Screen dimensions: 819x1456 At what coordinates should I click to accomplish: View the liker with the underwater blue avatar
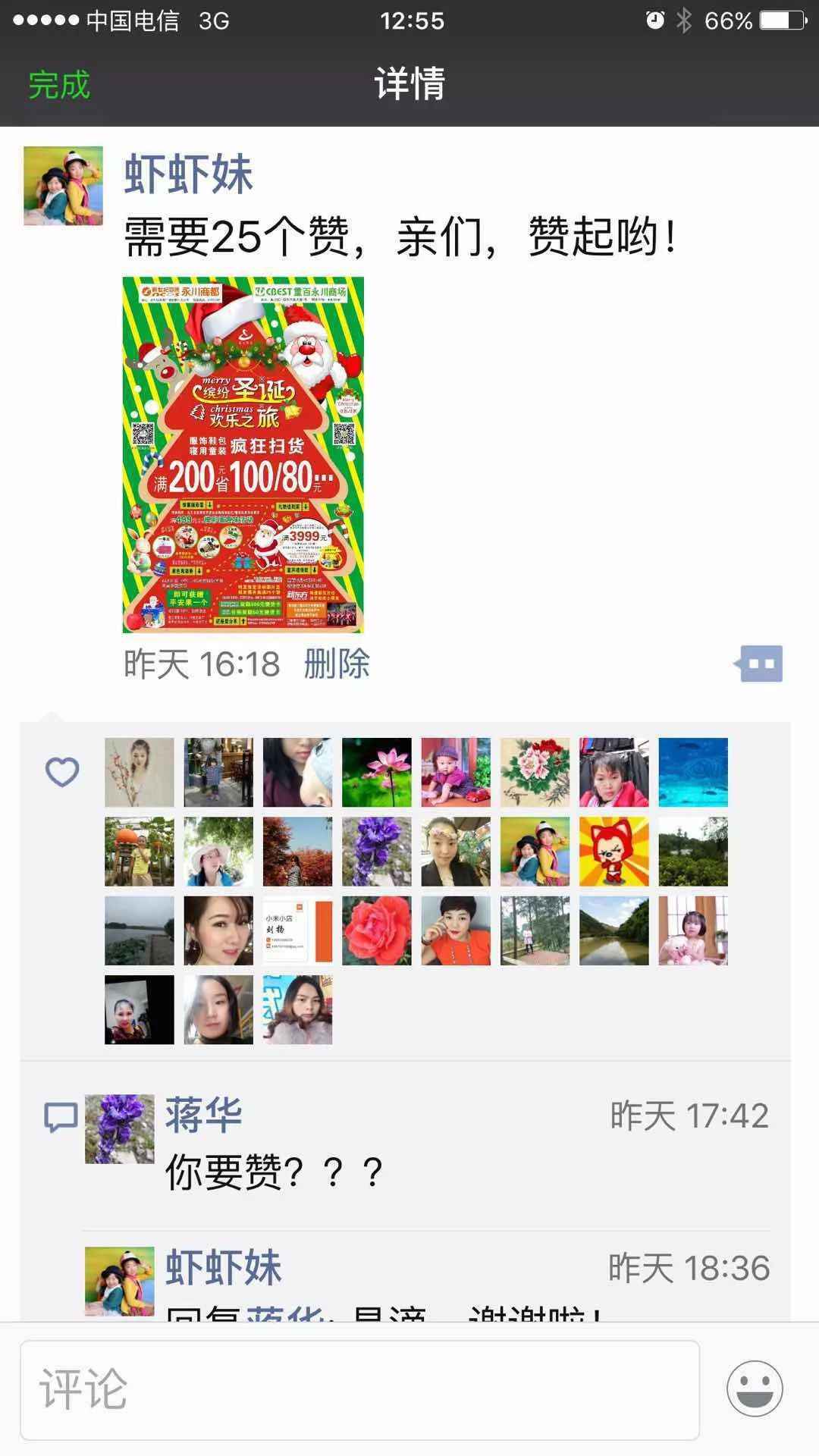(x=692, y=772)
